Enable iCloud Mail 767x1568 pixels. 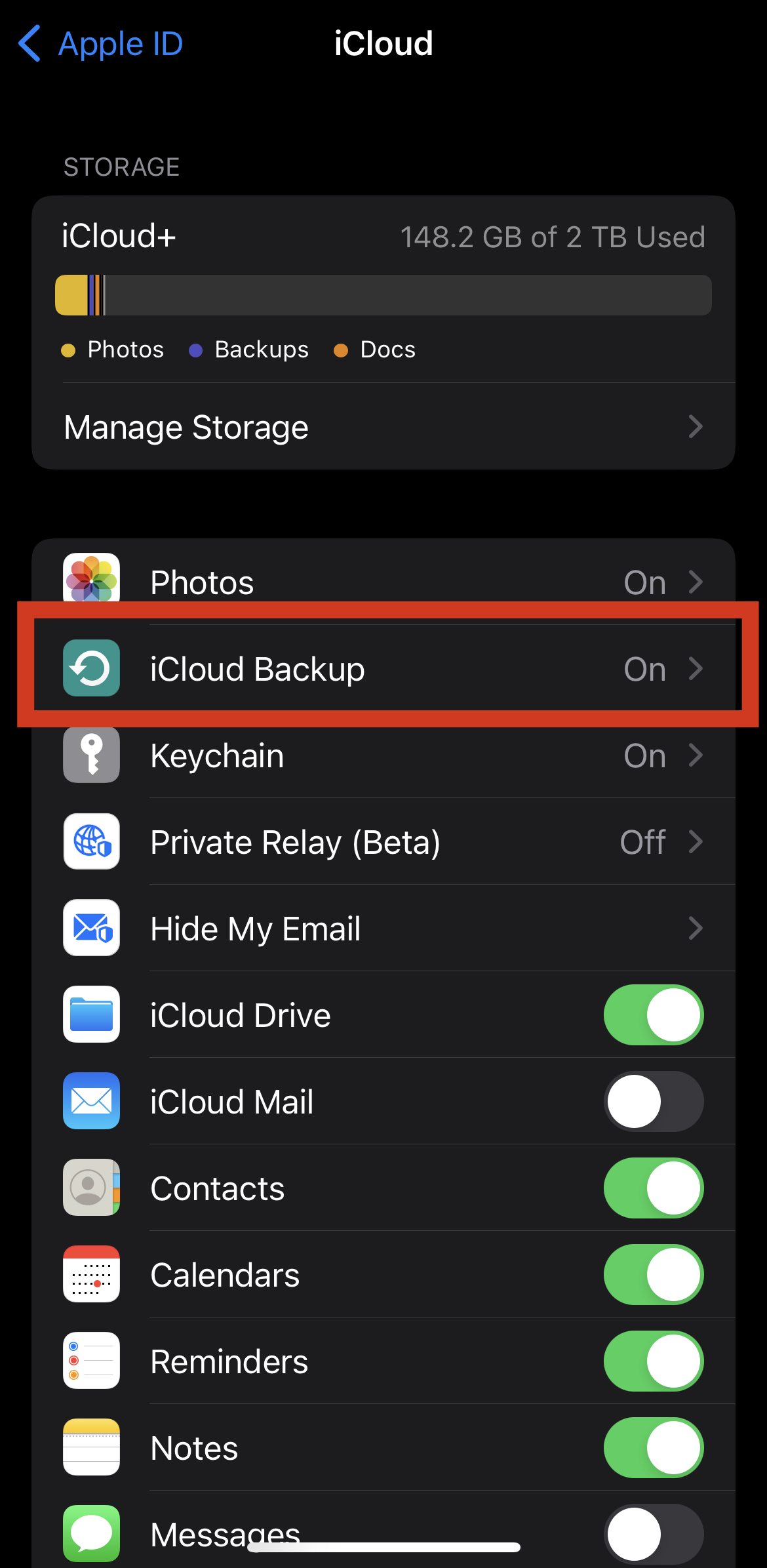tap(653, 1102)
